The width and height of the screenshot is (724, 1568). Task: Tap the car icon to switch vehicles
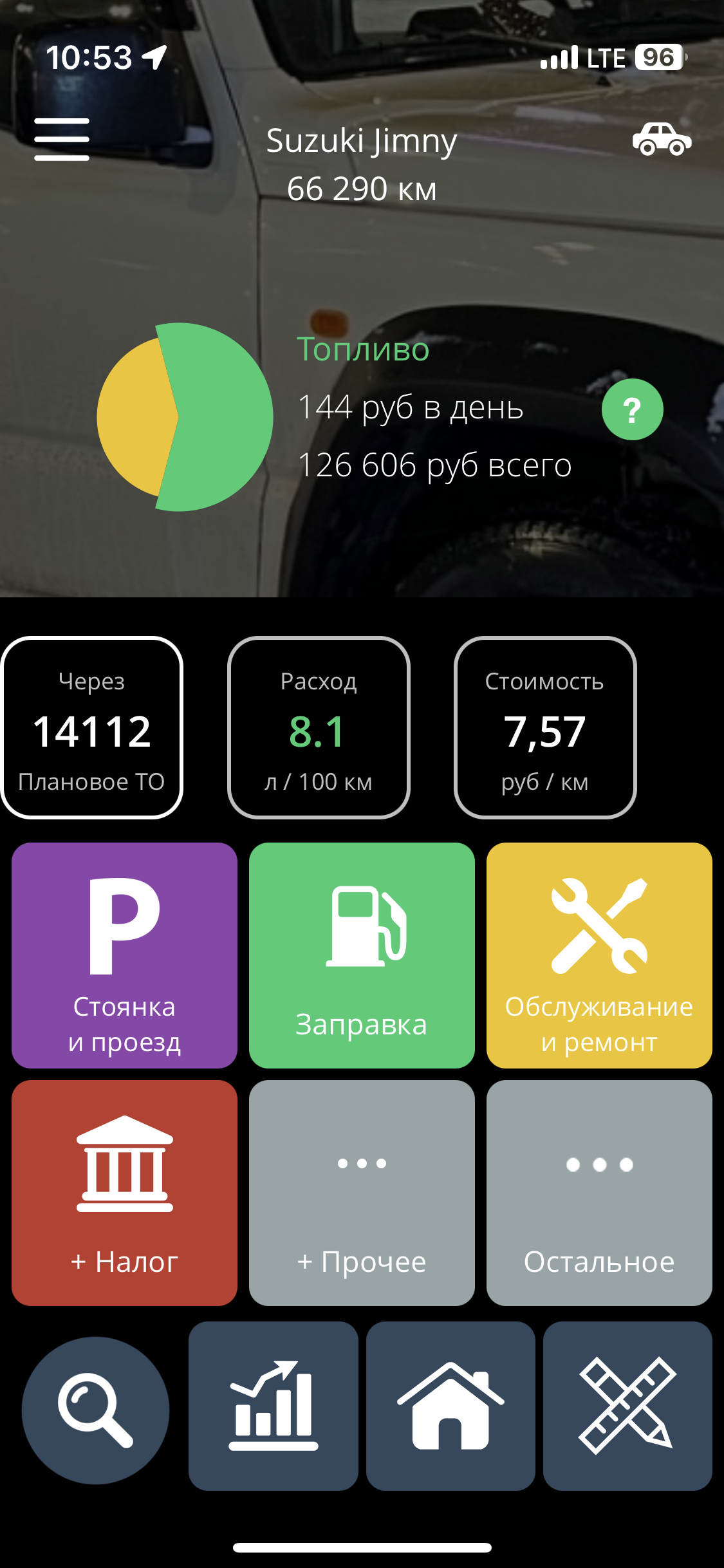(x=662, y=139)
